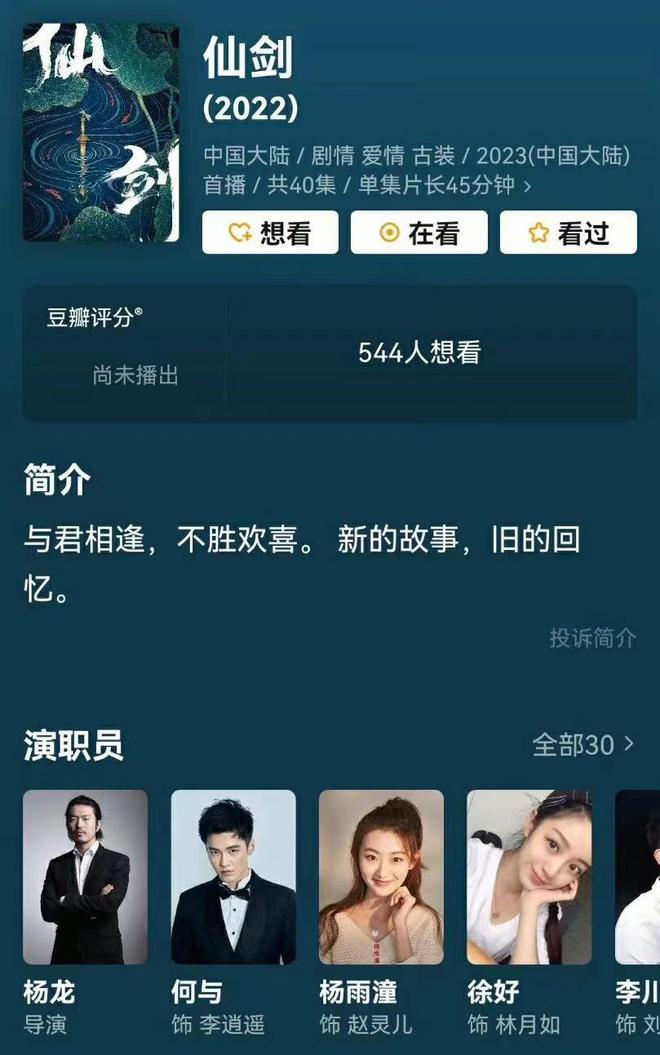The width and height of the screenshot is (660, 1055).
Task: View all 30 cast and crew
Action: pos(583,745)
